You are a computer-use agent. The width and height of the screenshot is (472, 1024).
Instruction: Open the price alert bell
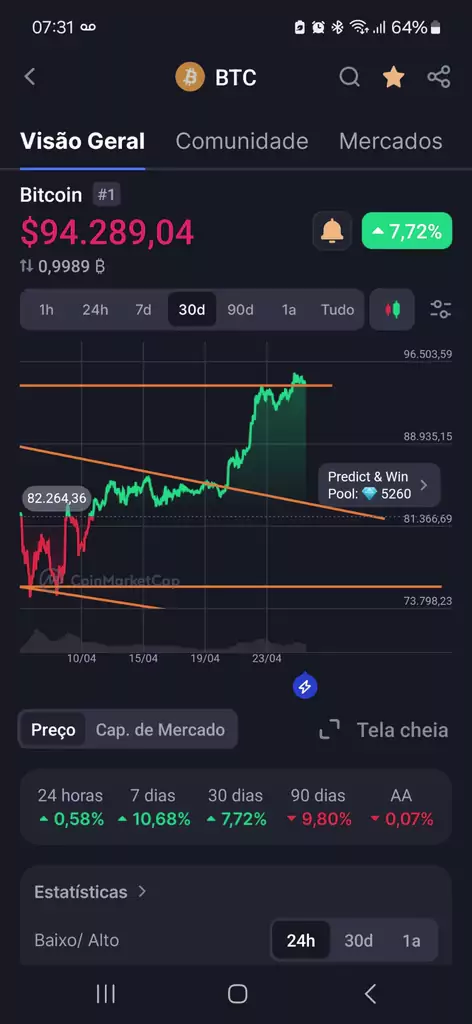[332, 231]
